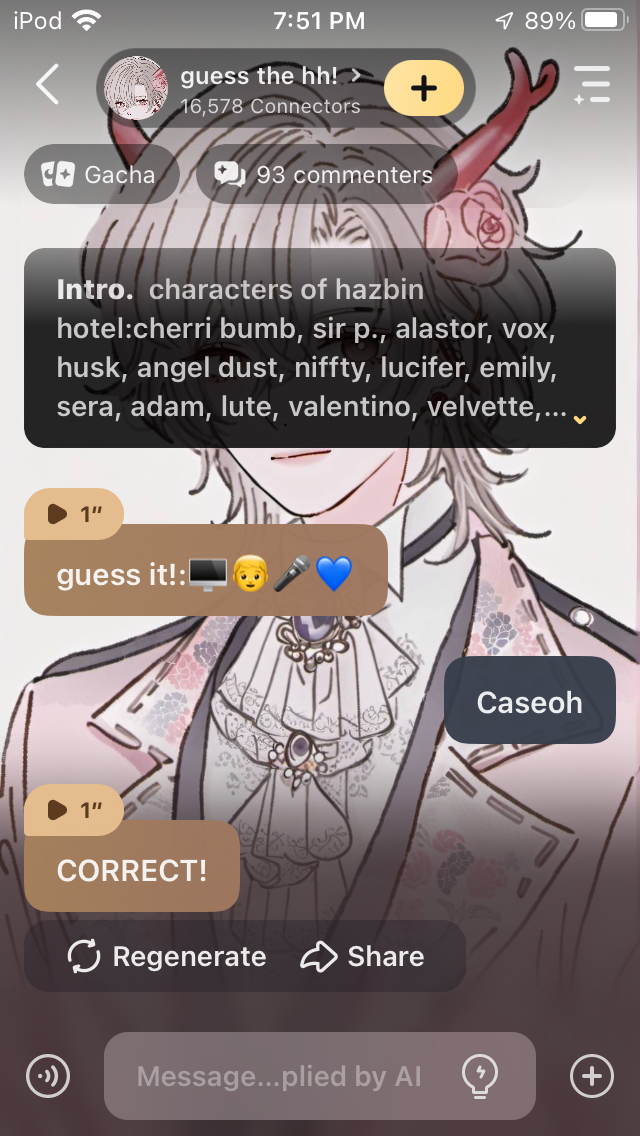The height and width of the screenshot is (1136, 640).
Task: Open the plus attachments button
Action: 592,1077
